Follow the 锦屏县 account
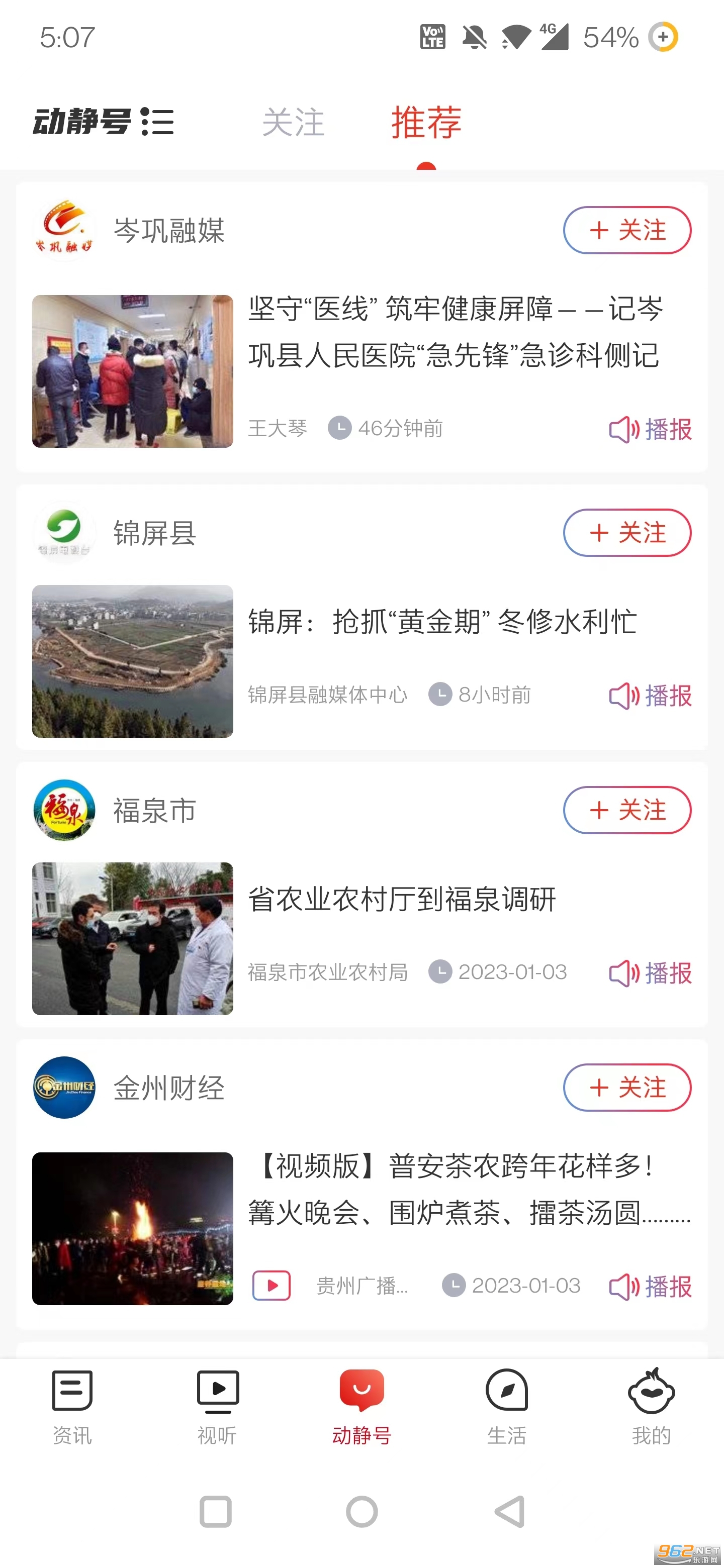 click(626, 533)
